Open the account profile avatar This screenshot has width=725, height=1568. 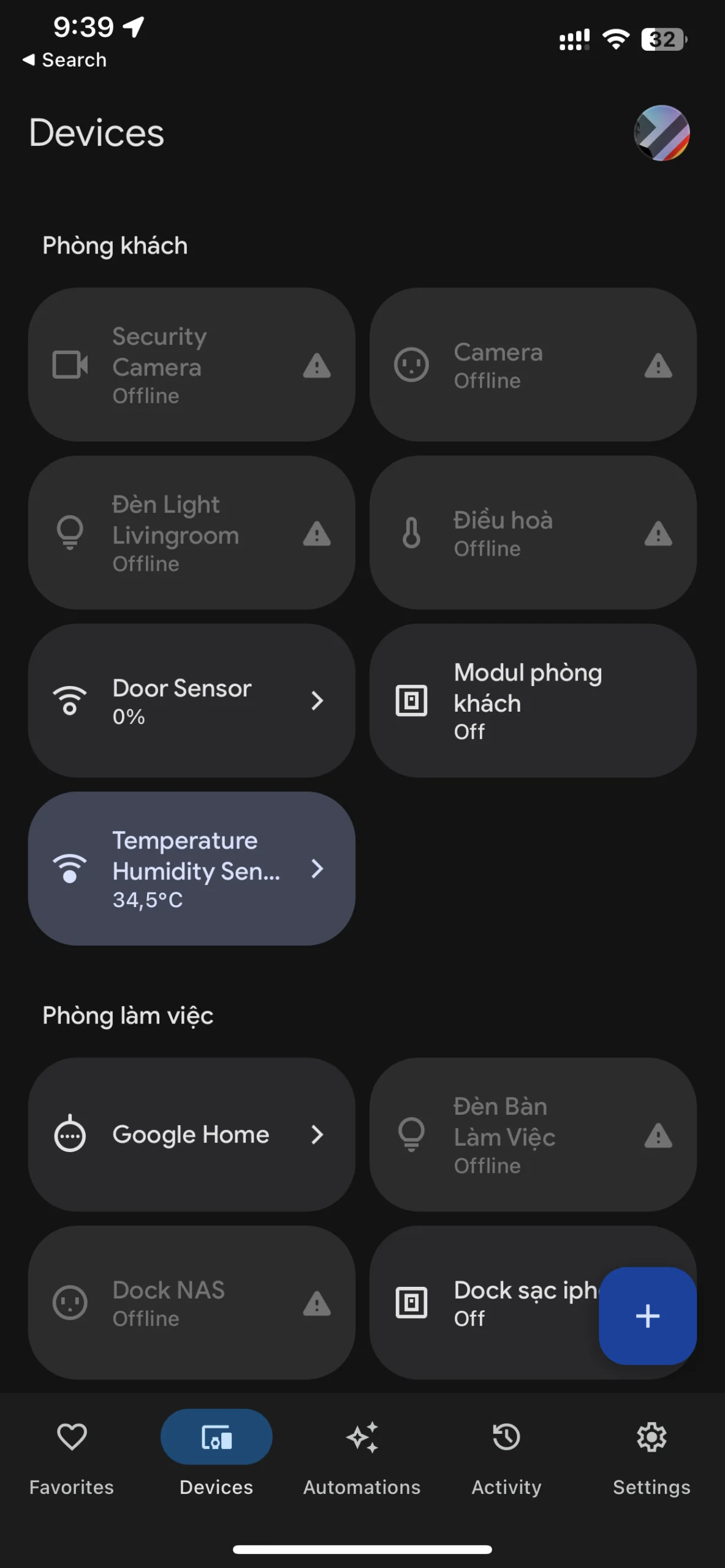point(661,133)
